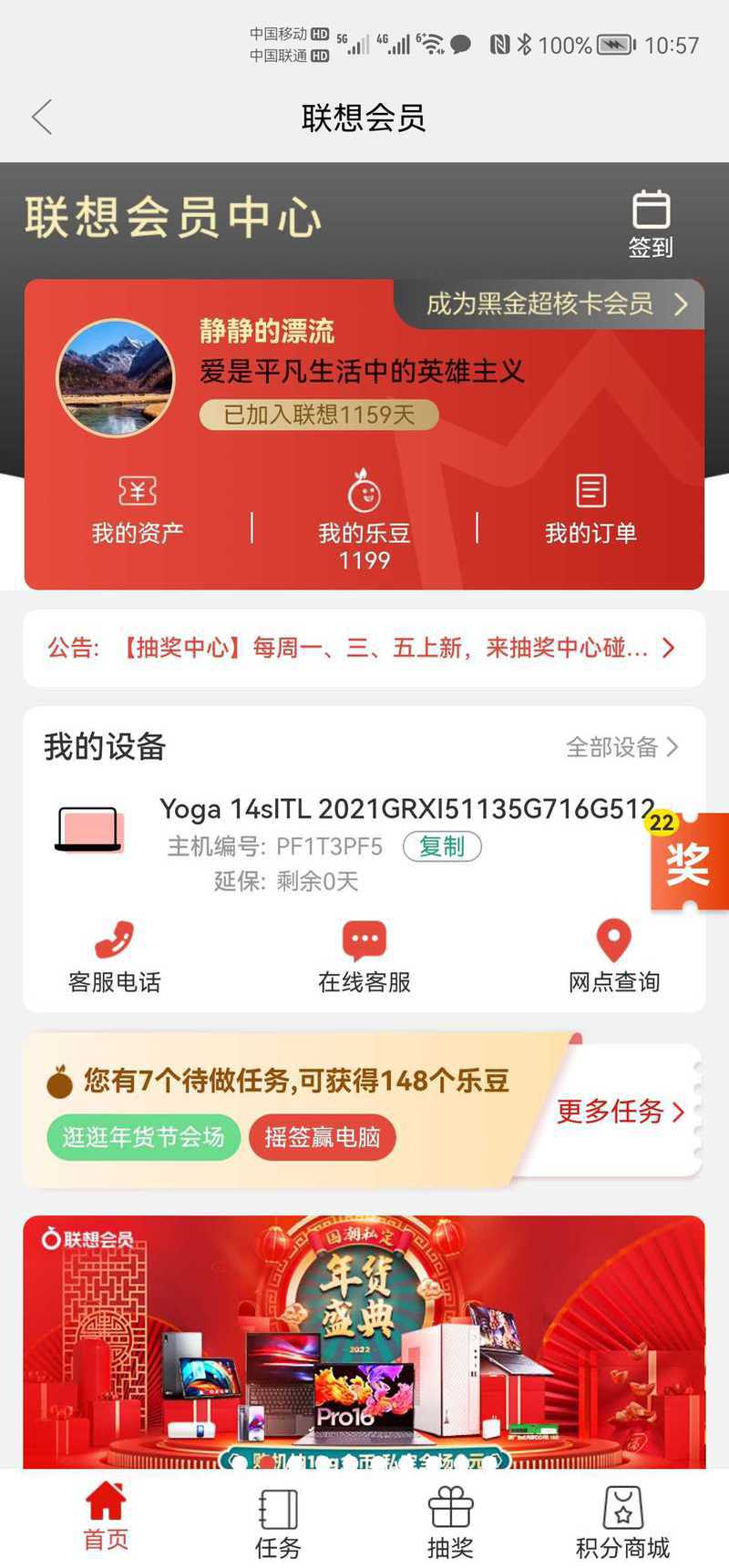Open 网点查询 service location lookup
729x1568 pixels.
click(x=613, y=956)
